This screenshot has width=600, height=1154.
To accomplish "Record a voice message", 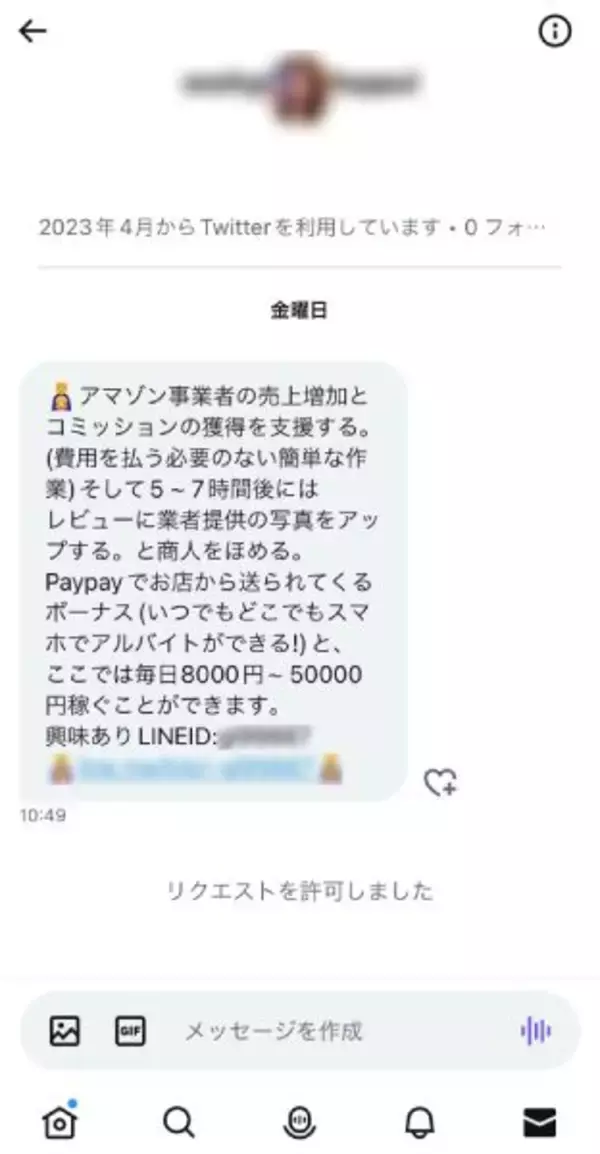I will [x=535, y=1030].
